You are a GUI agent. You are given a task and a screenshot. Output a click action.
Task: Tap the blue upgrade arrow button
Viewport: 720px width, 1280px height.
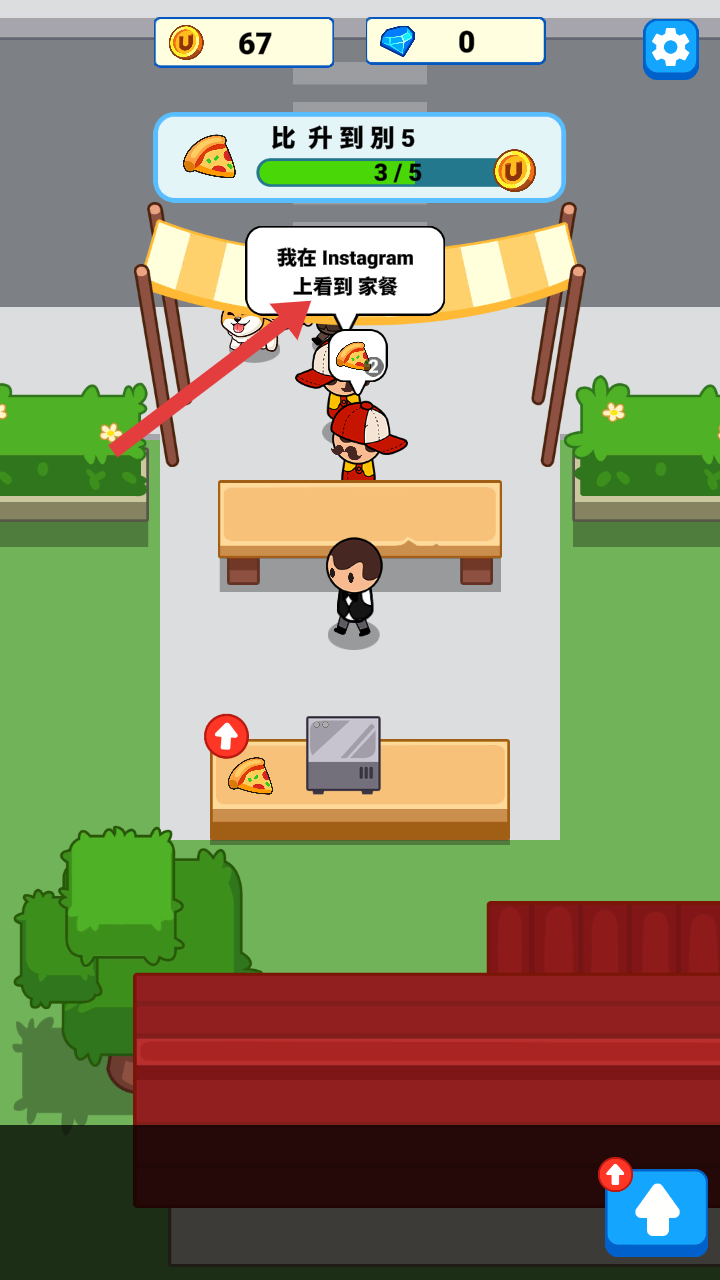pyautogui.click(x=656, y=1212)
